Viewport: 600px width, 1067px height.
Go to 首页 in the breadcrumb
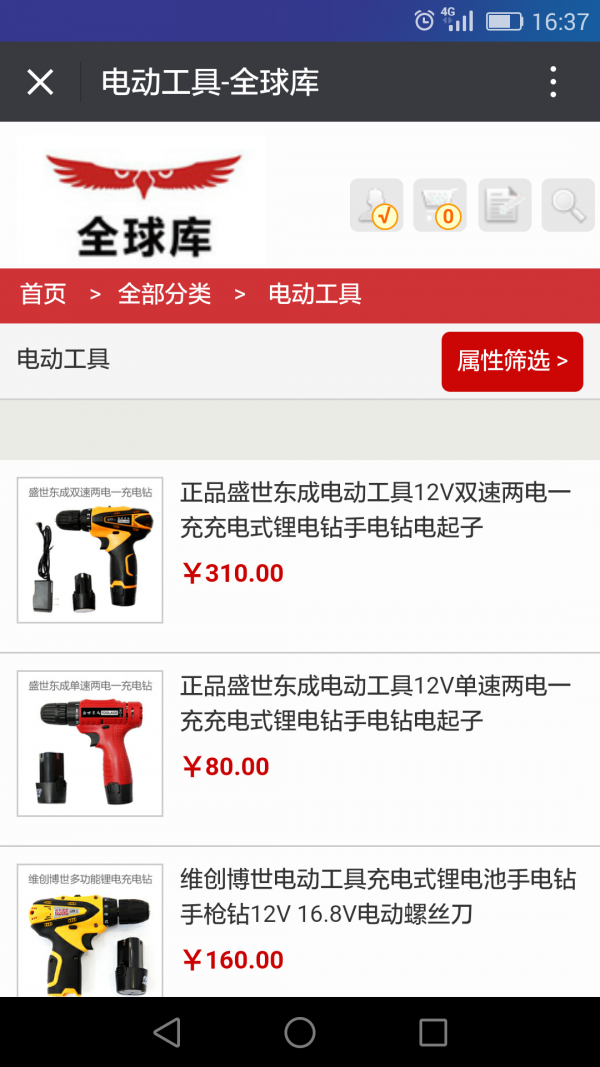43,294
